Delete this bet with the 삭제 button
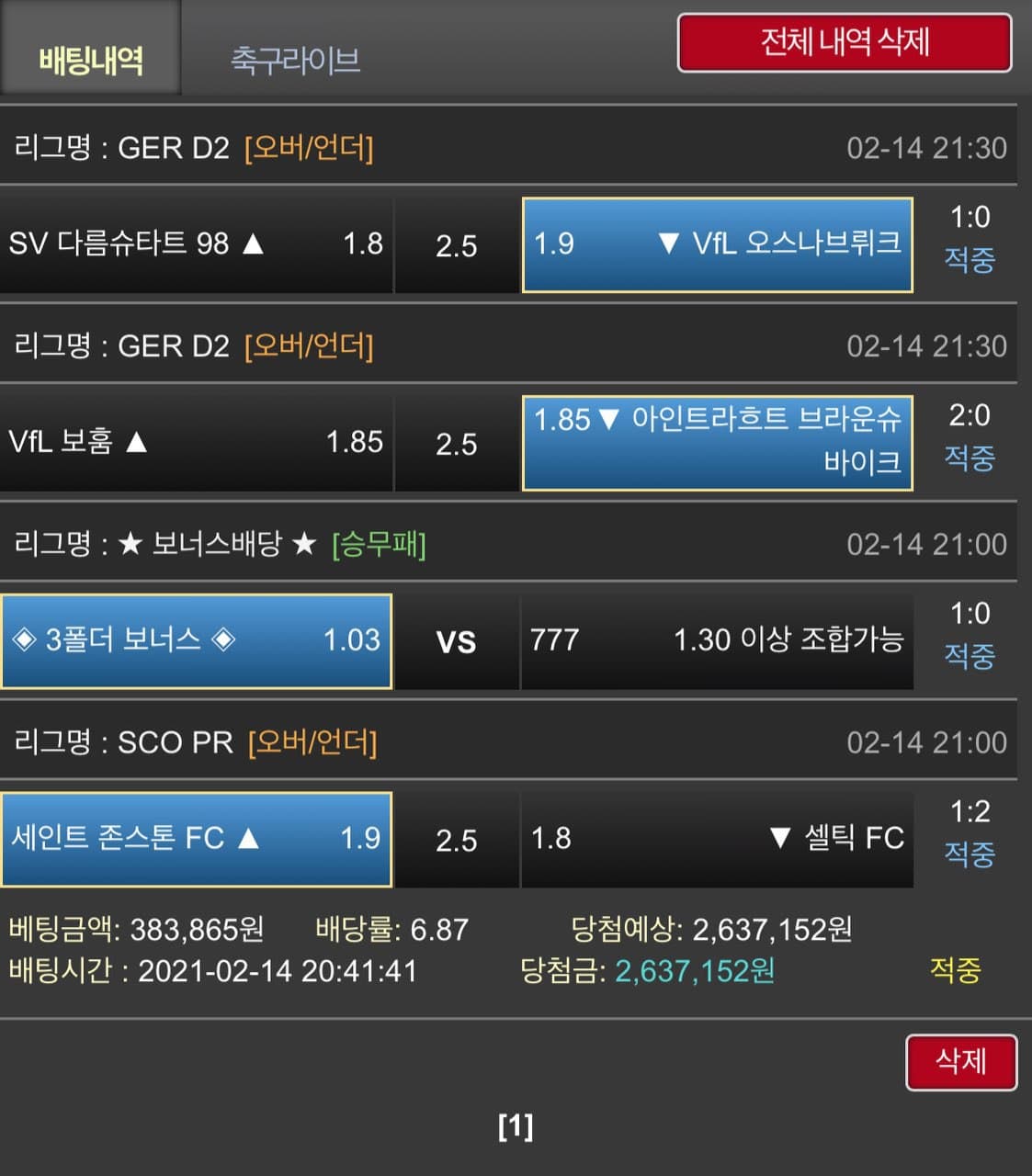Image resolution: width=1032 pixels, height=1176 pixels. 960,1062
